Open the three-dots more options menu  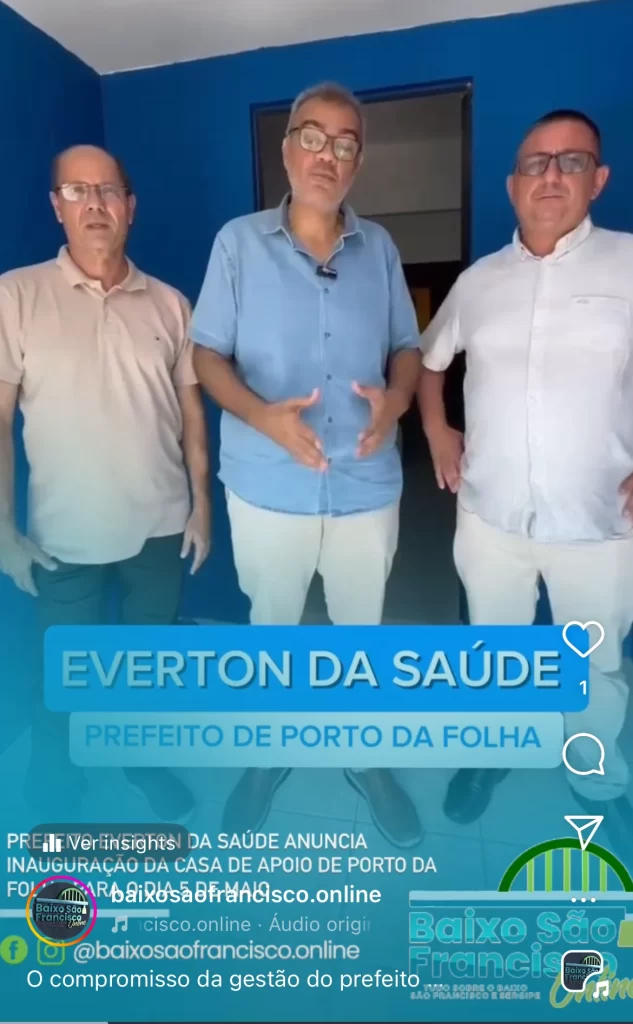click(583, 900)
